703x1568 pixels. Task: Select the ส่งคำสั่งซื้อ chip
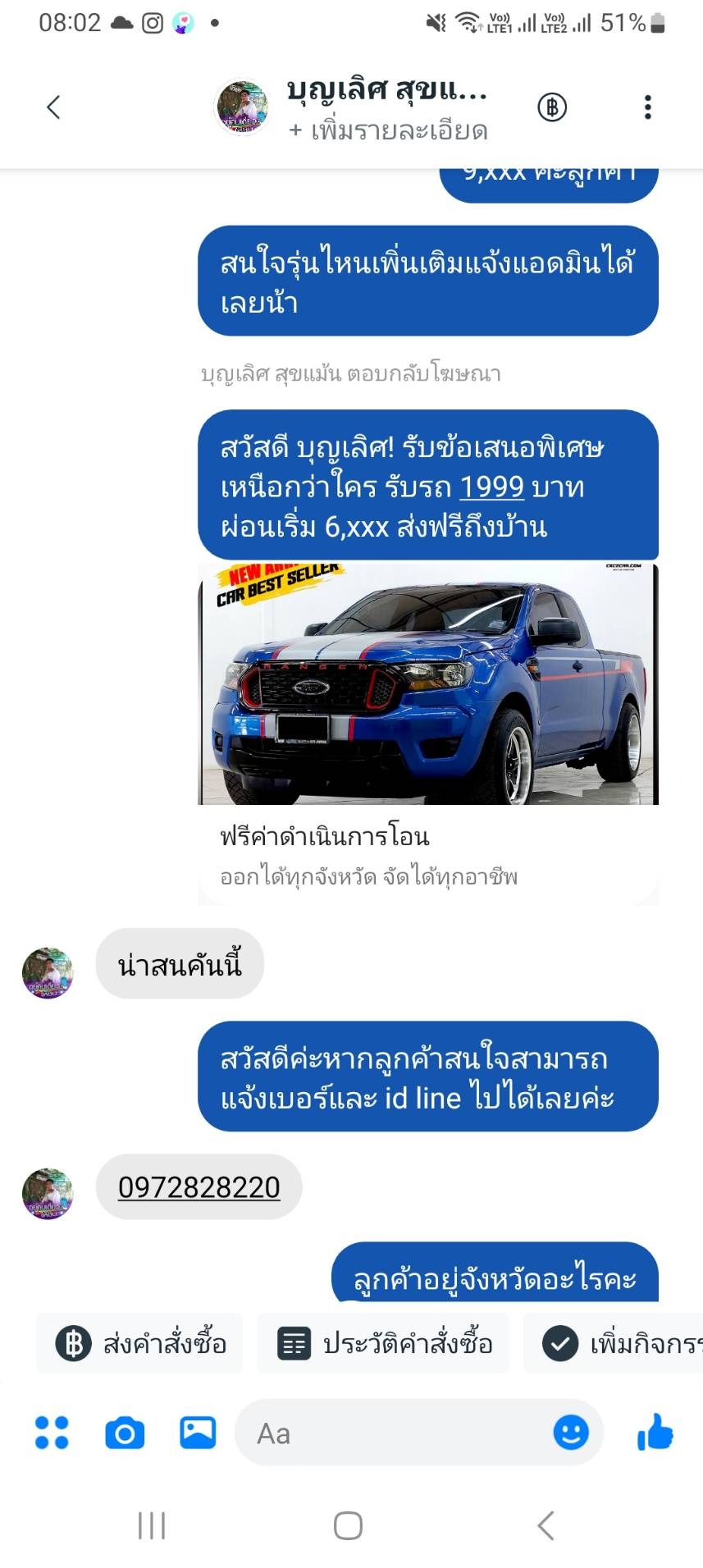point(139,1343)
